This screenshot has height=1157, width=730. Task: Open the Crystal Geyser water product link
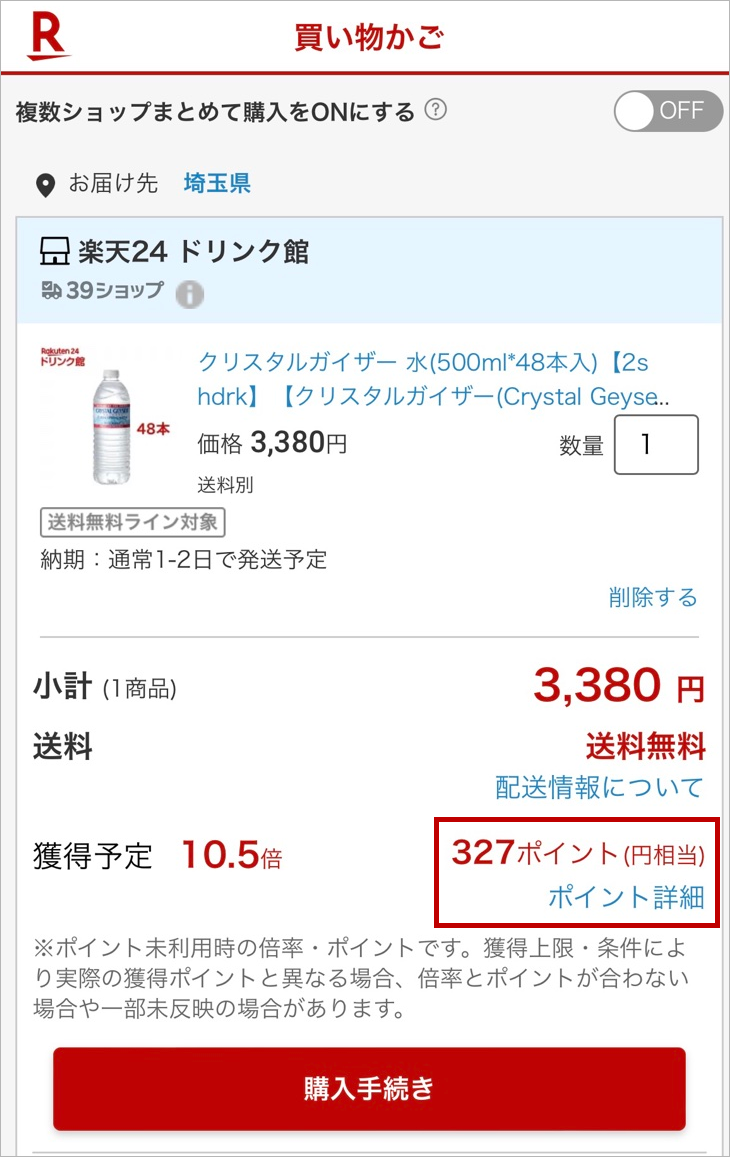point(430,379)
